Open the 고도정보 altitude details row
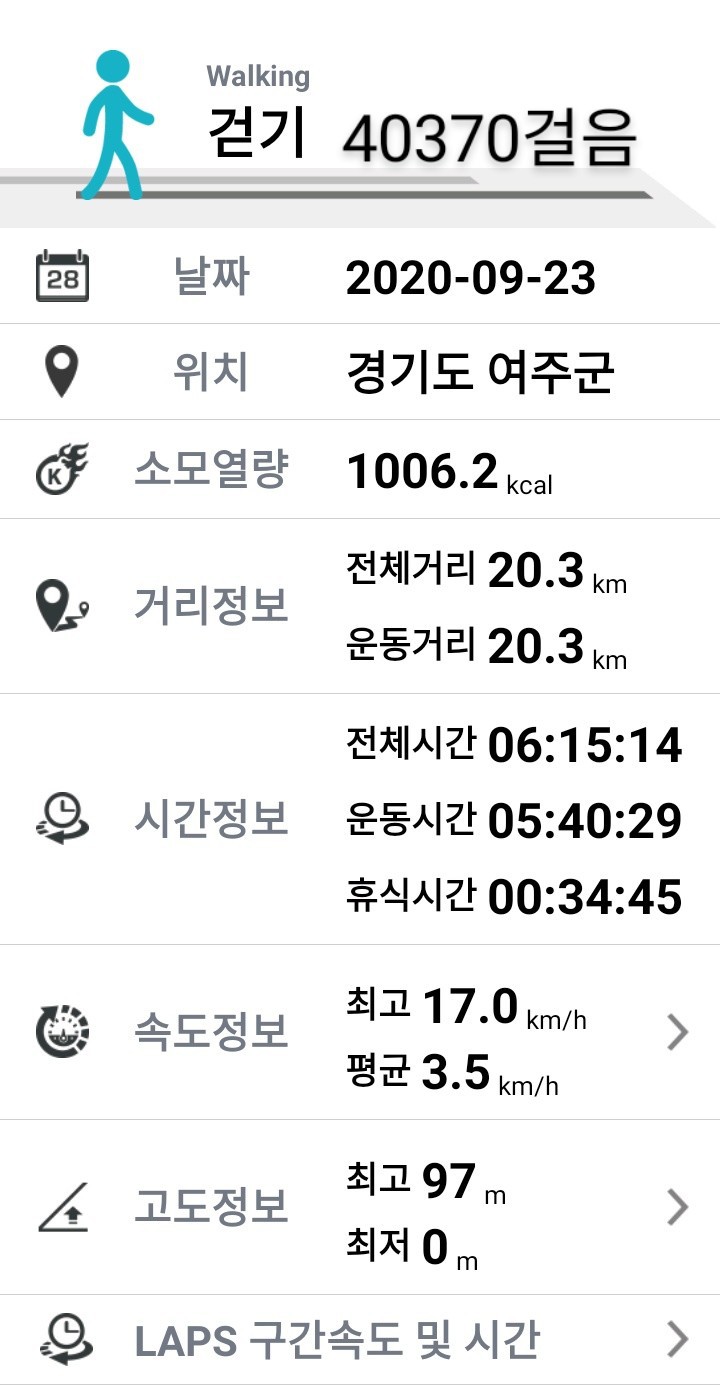 point(360,1207)
